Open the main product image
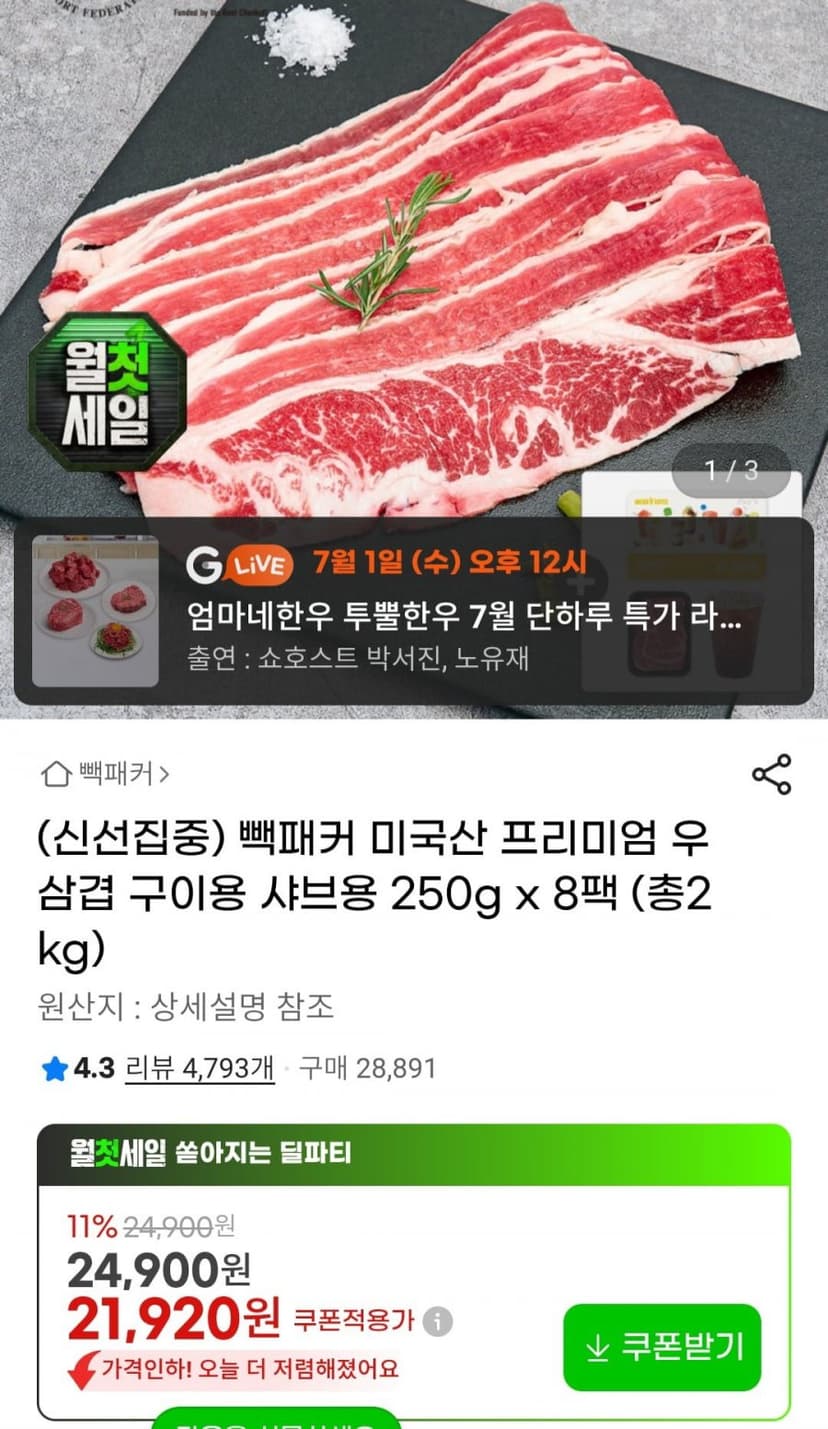Viewport: 828px width, 1429px height. coord(414,260)
